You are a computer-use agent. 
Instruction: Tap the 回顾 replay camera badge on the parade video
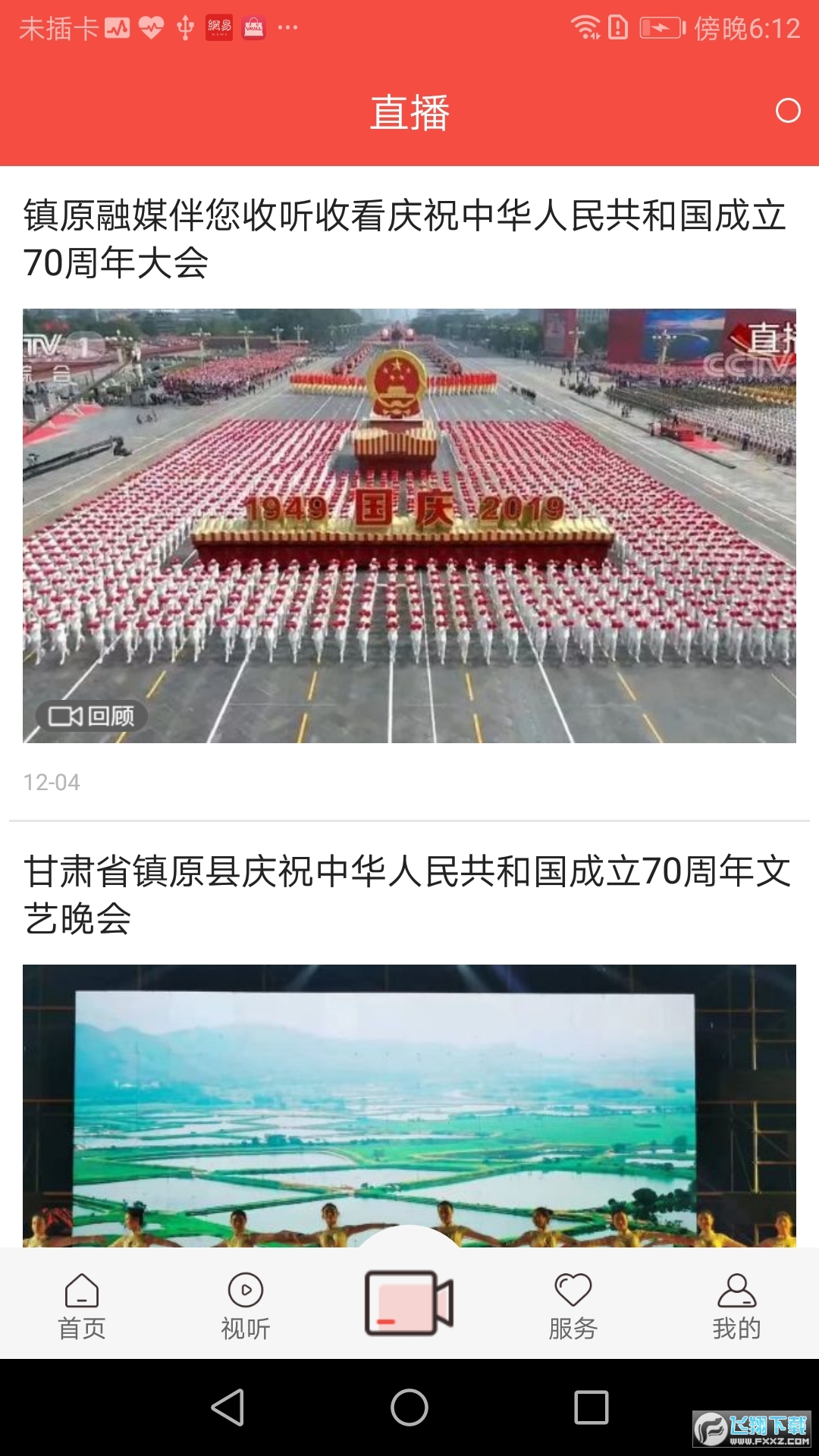click(x=91, y=715)
